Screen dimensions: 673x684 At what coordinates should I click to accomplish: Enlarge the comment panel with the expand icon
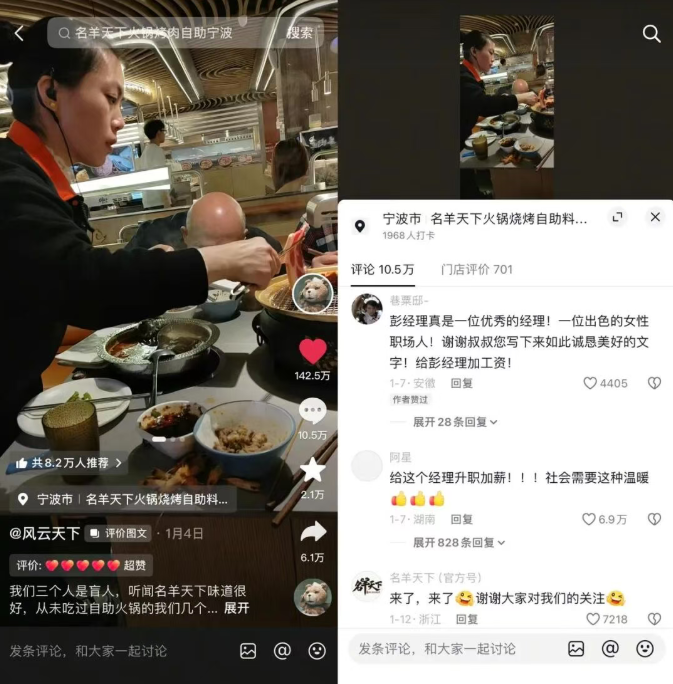coord(618,217)
